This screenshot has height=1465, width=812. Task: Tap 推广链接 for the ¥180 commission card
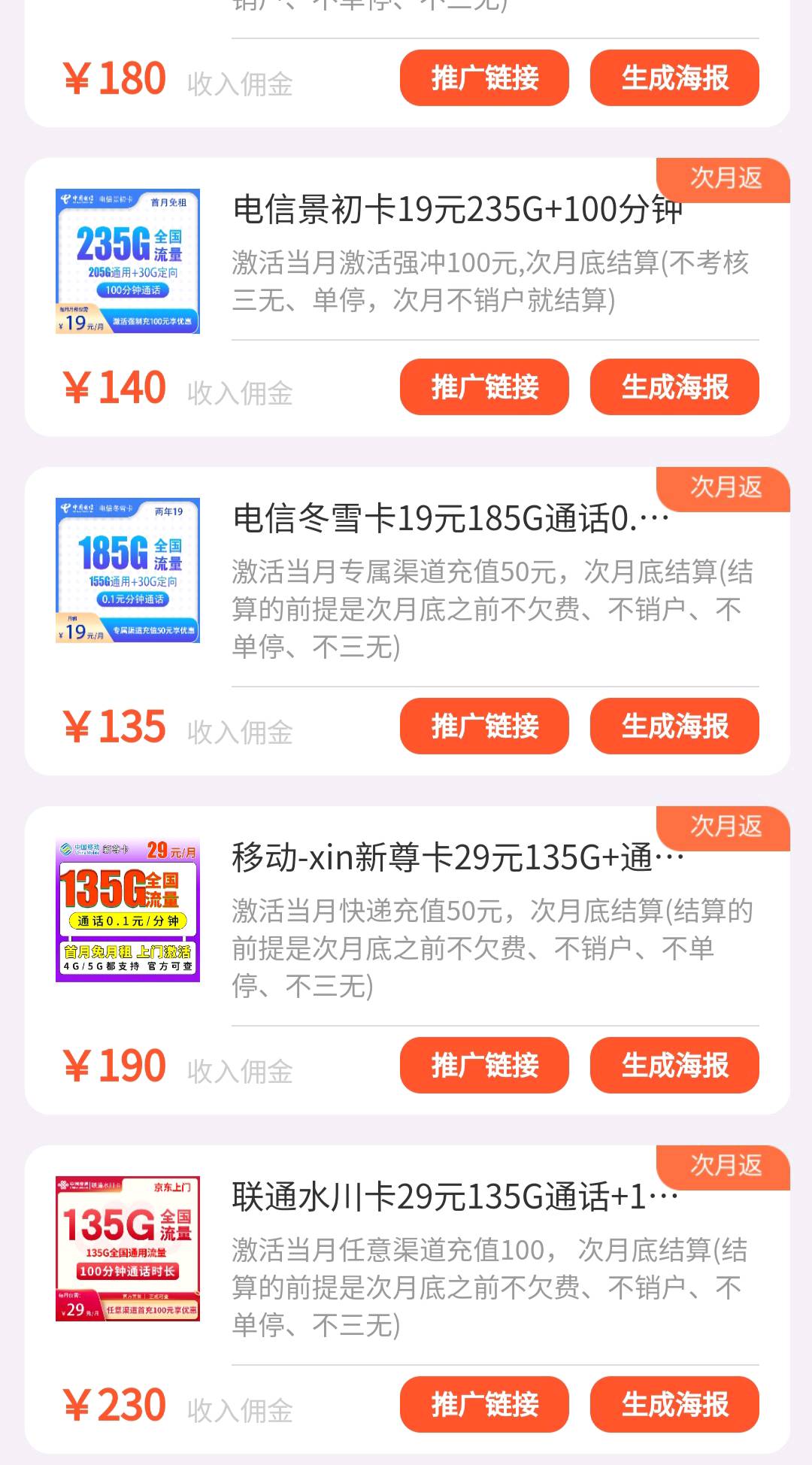click(x=484, y=78)
